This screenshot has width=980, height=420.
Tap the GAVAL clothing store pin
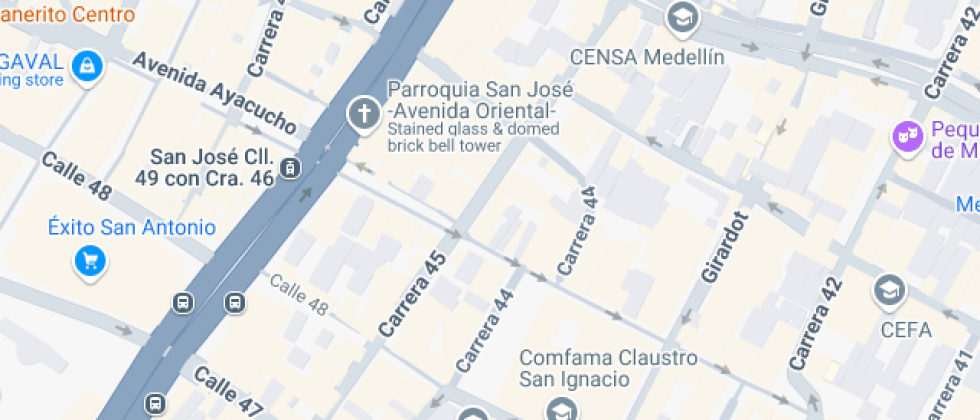tap(89, 66)
